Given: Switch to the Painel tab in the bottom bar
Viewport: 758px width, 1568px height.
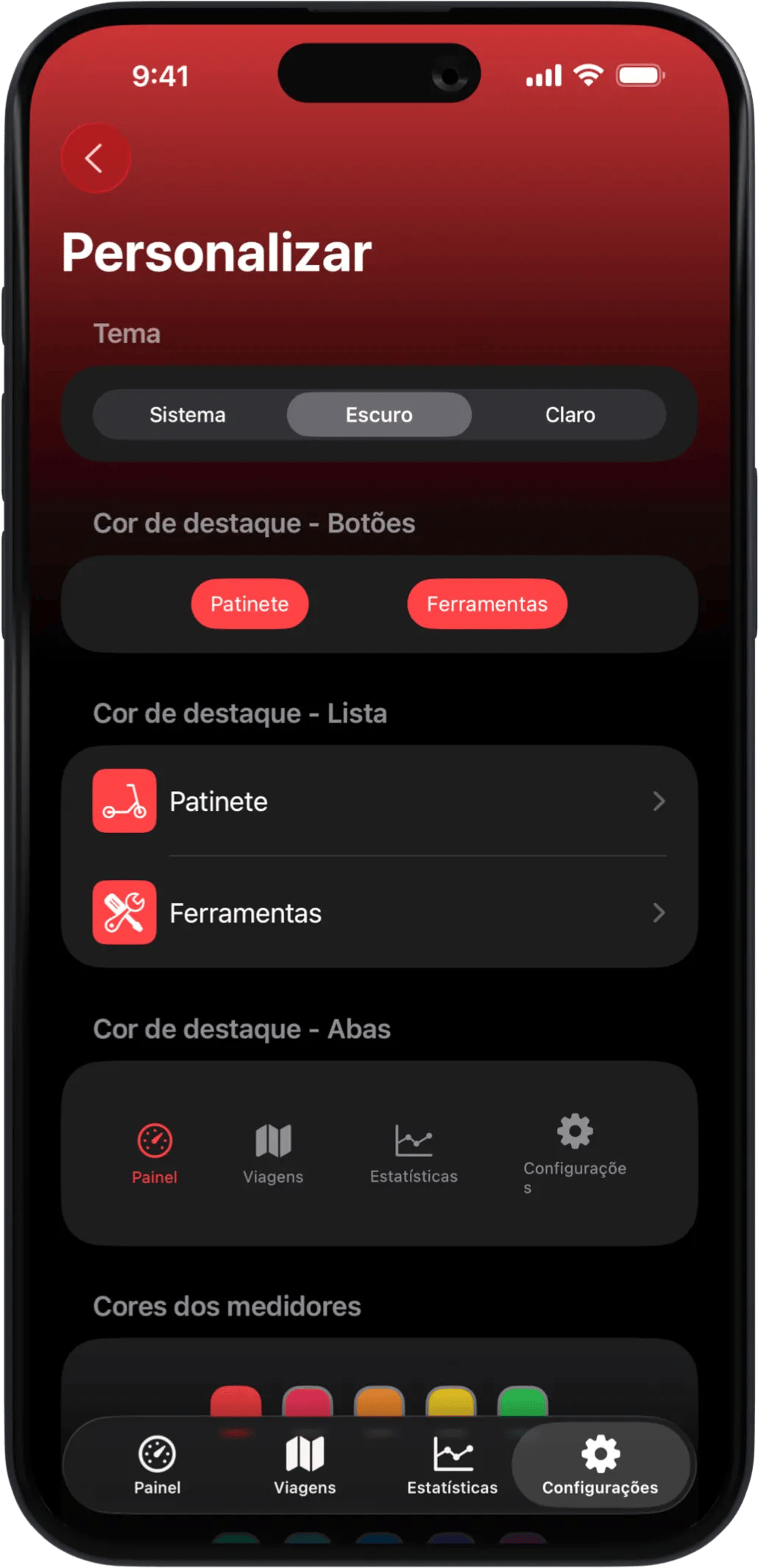Looking at the screenshot, I should (x=157, y=1464).
